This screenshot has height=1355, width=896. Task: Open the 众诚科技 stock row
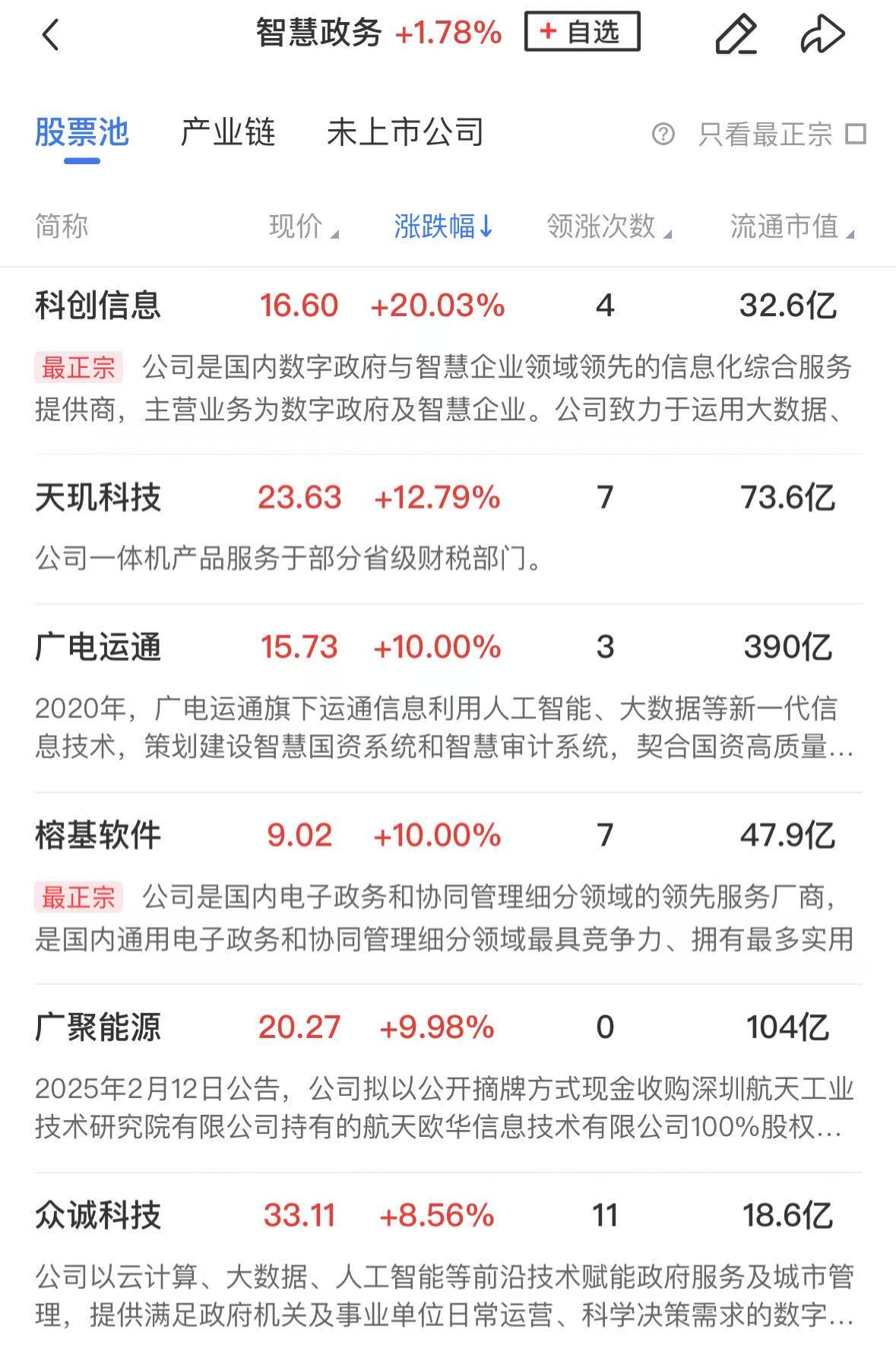pos(98,1216)
